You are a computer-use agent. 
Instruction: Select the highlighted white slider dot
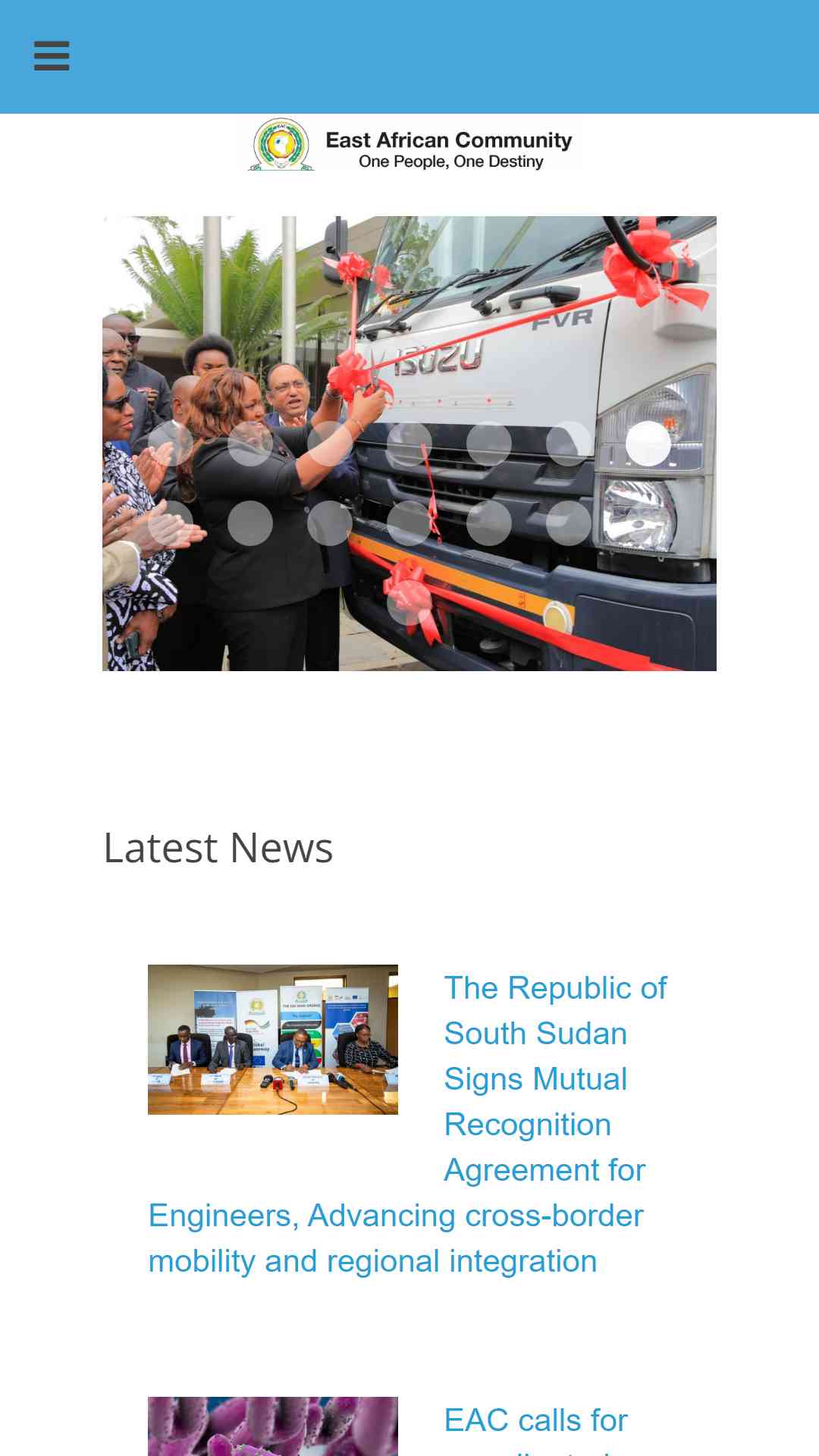coord(648,444)
